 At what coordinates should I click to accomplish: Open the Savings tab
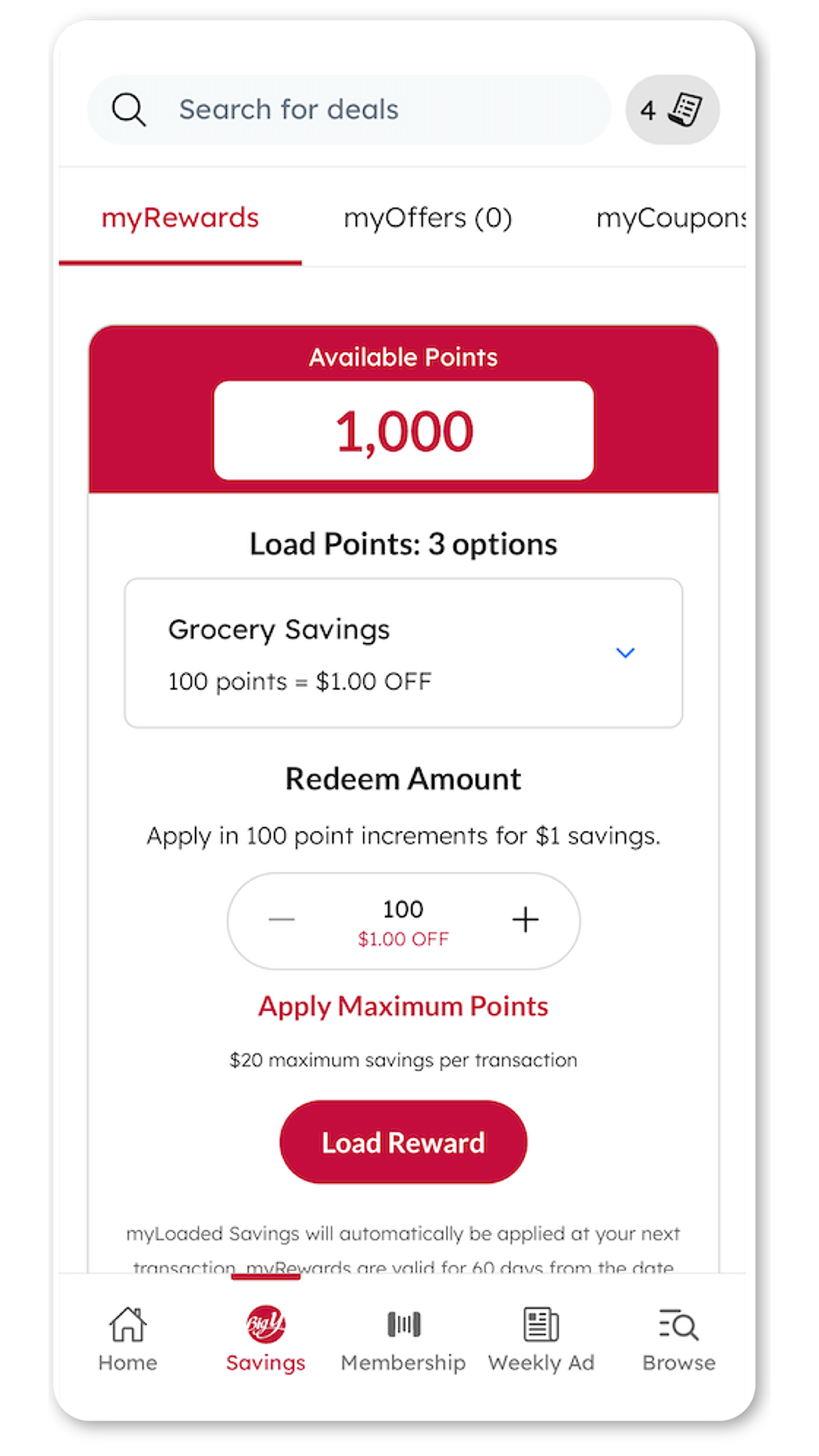pyautogui.click(x=265, y=1339)
